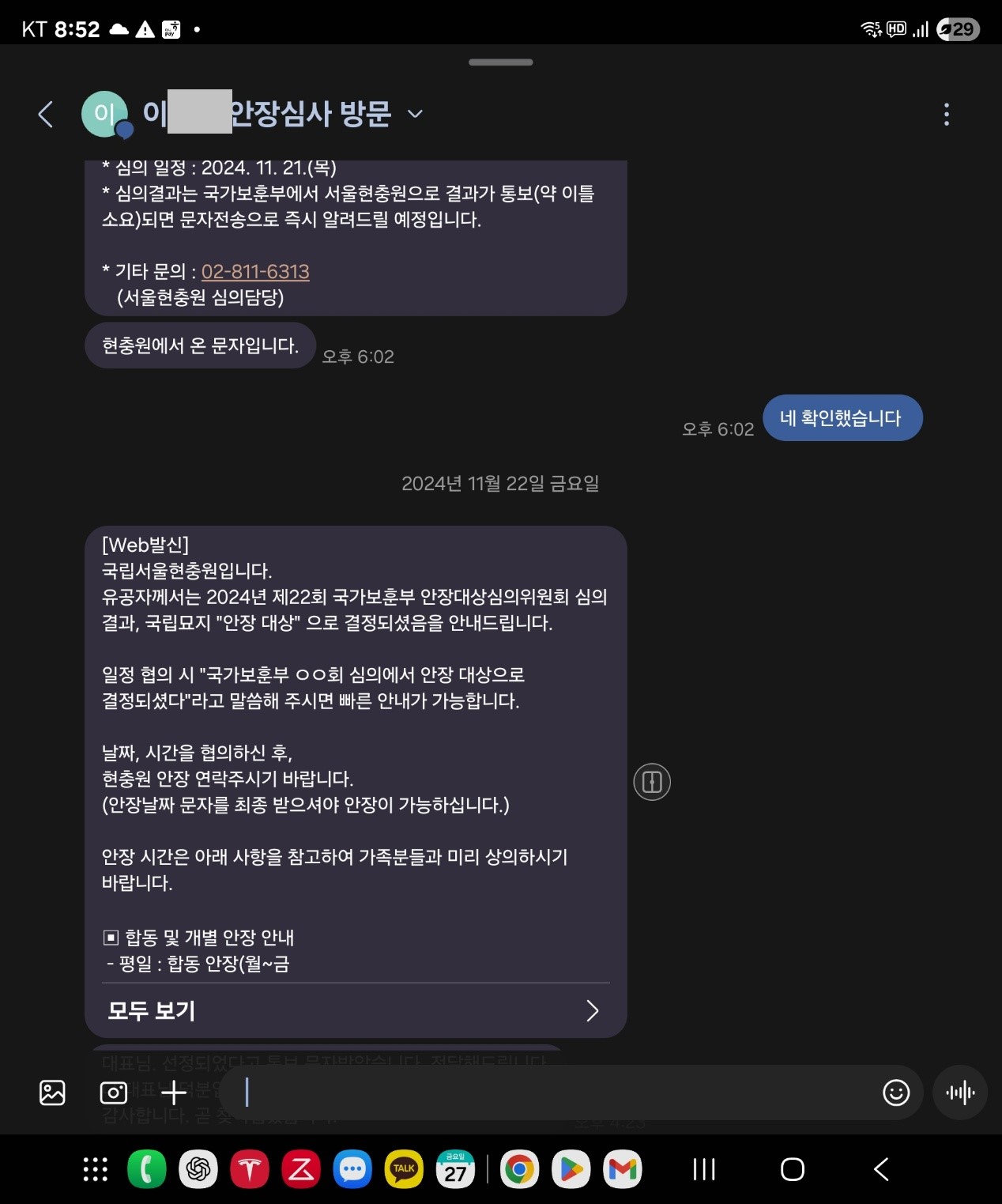
Task: Go to the home screen
Action: click(793, 1169)
